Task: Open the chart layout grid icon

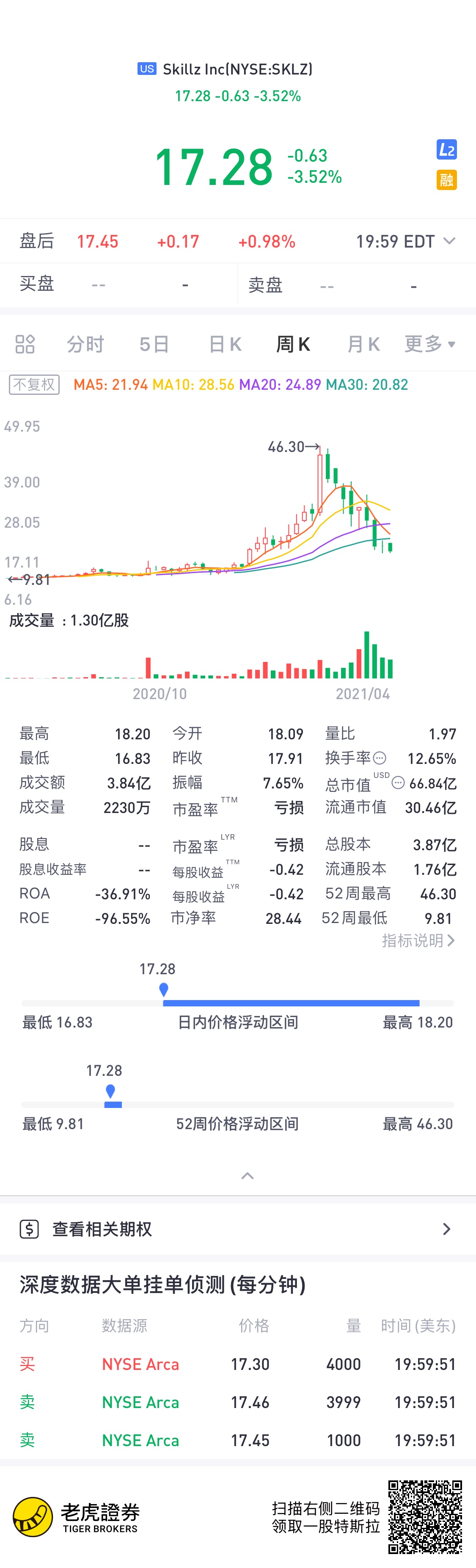Action: 25,344
